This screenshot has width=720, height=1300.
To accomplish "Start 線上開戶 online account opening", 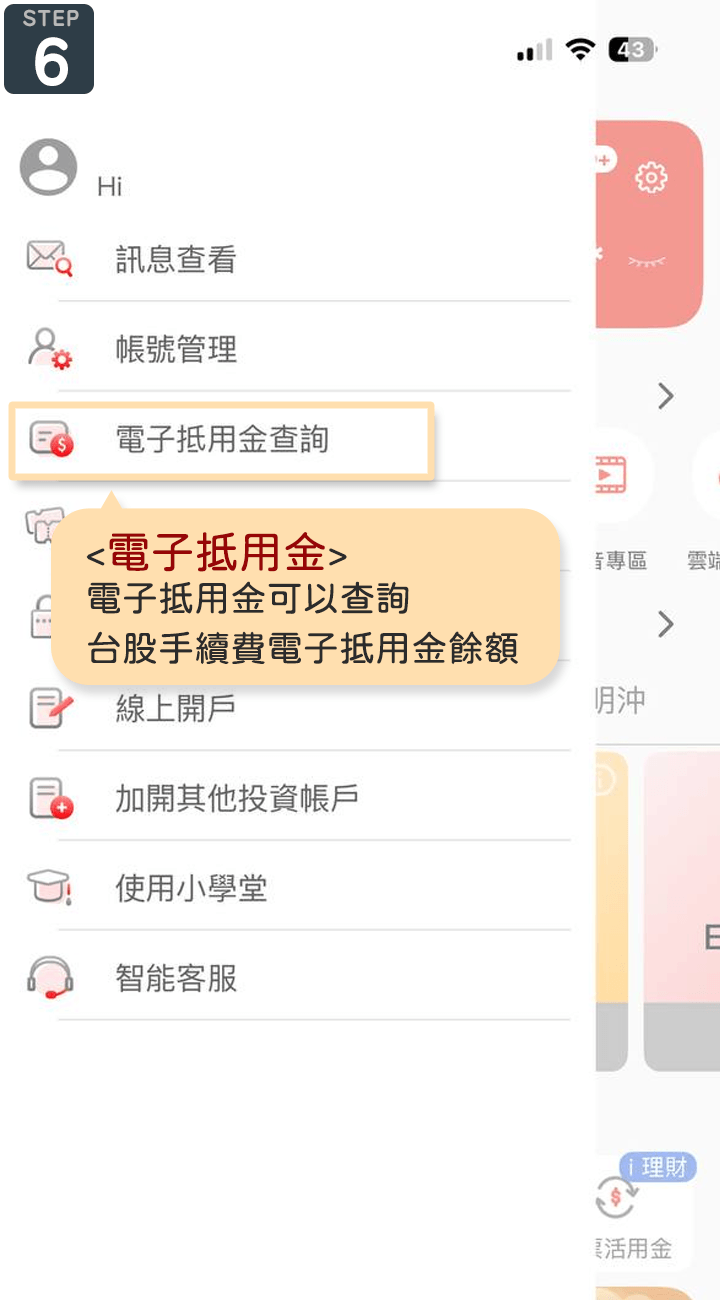I will click(176, 709).
